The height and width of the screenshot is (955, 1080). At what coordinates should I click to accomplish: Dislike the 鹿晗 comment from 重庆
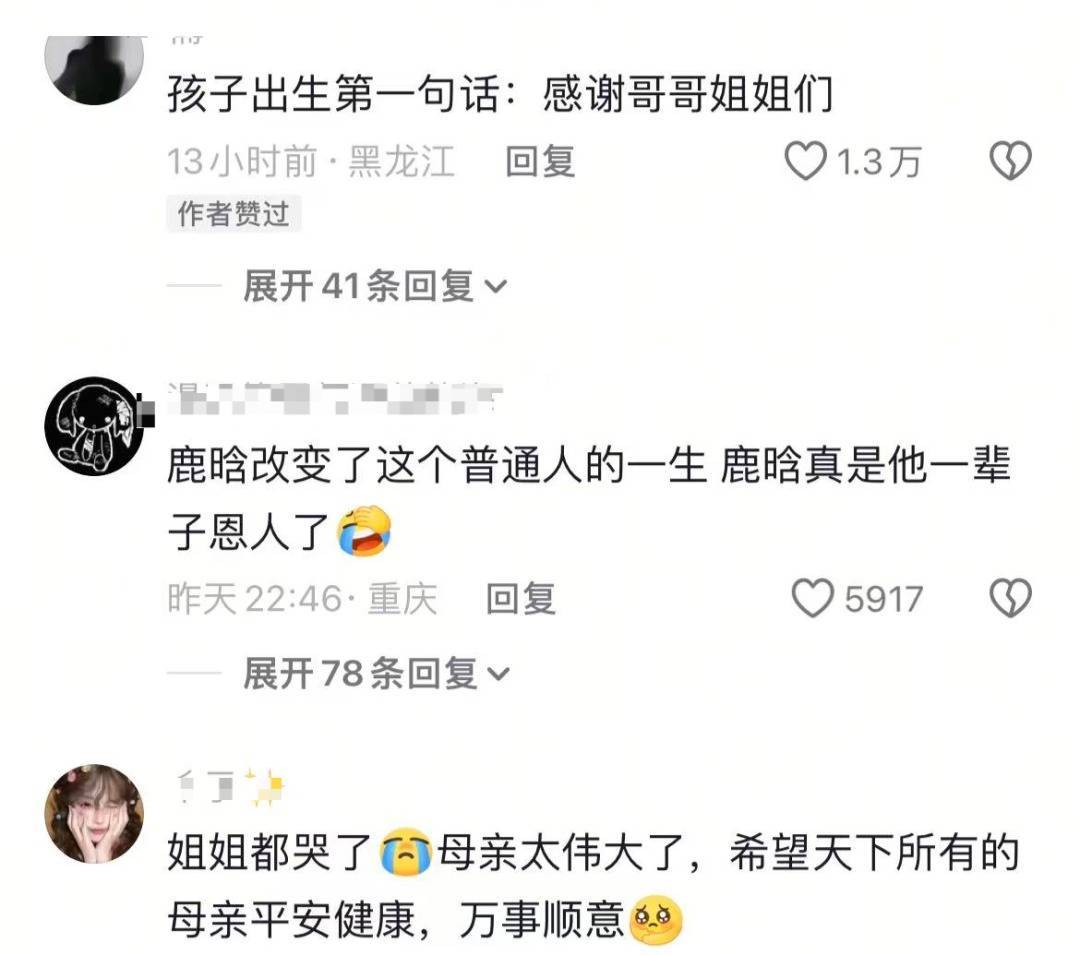[x=1009, y=598]
